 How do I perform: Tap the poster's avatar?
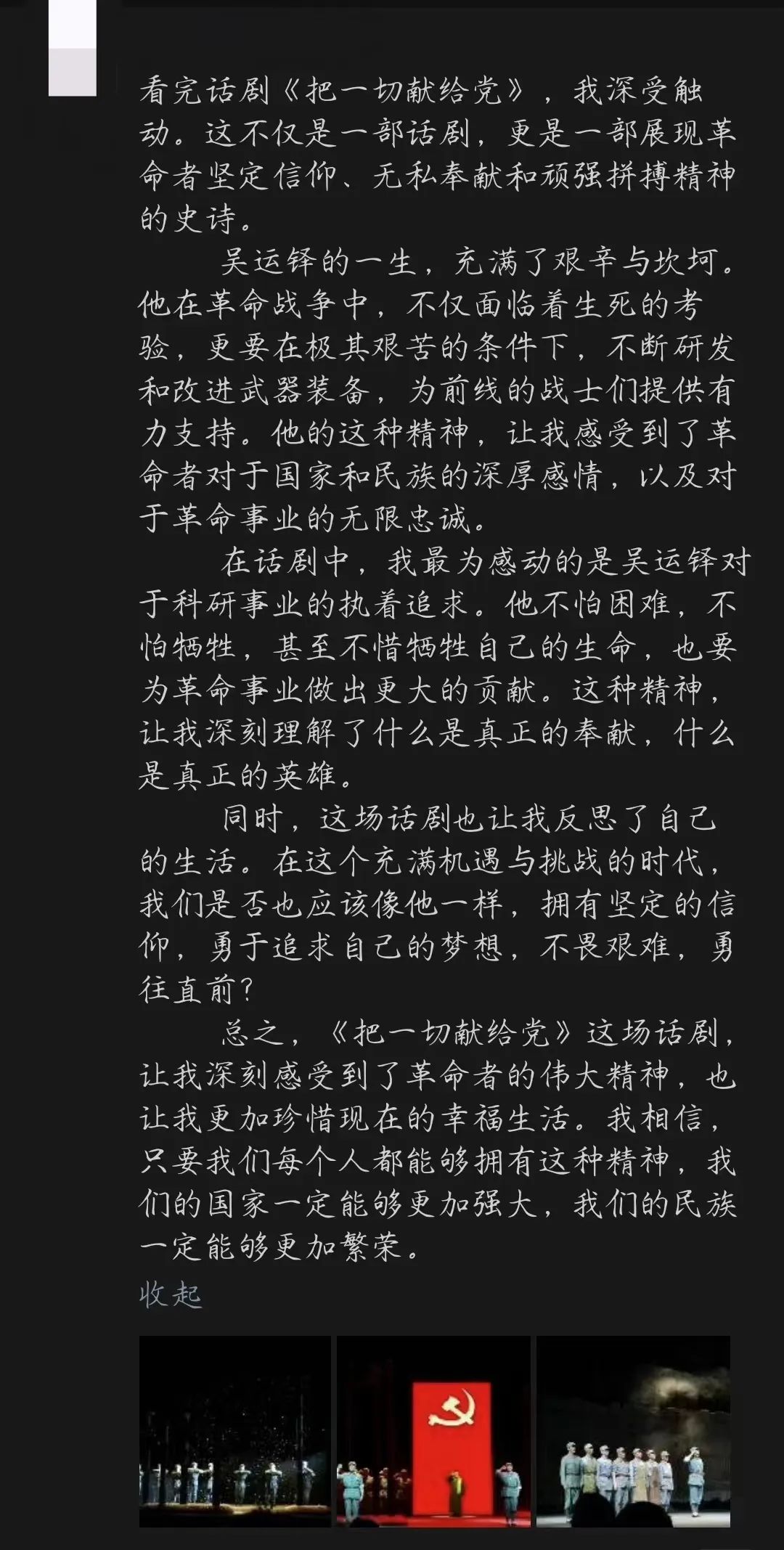[x=73, y=48]
